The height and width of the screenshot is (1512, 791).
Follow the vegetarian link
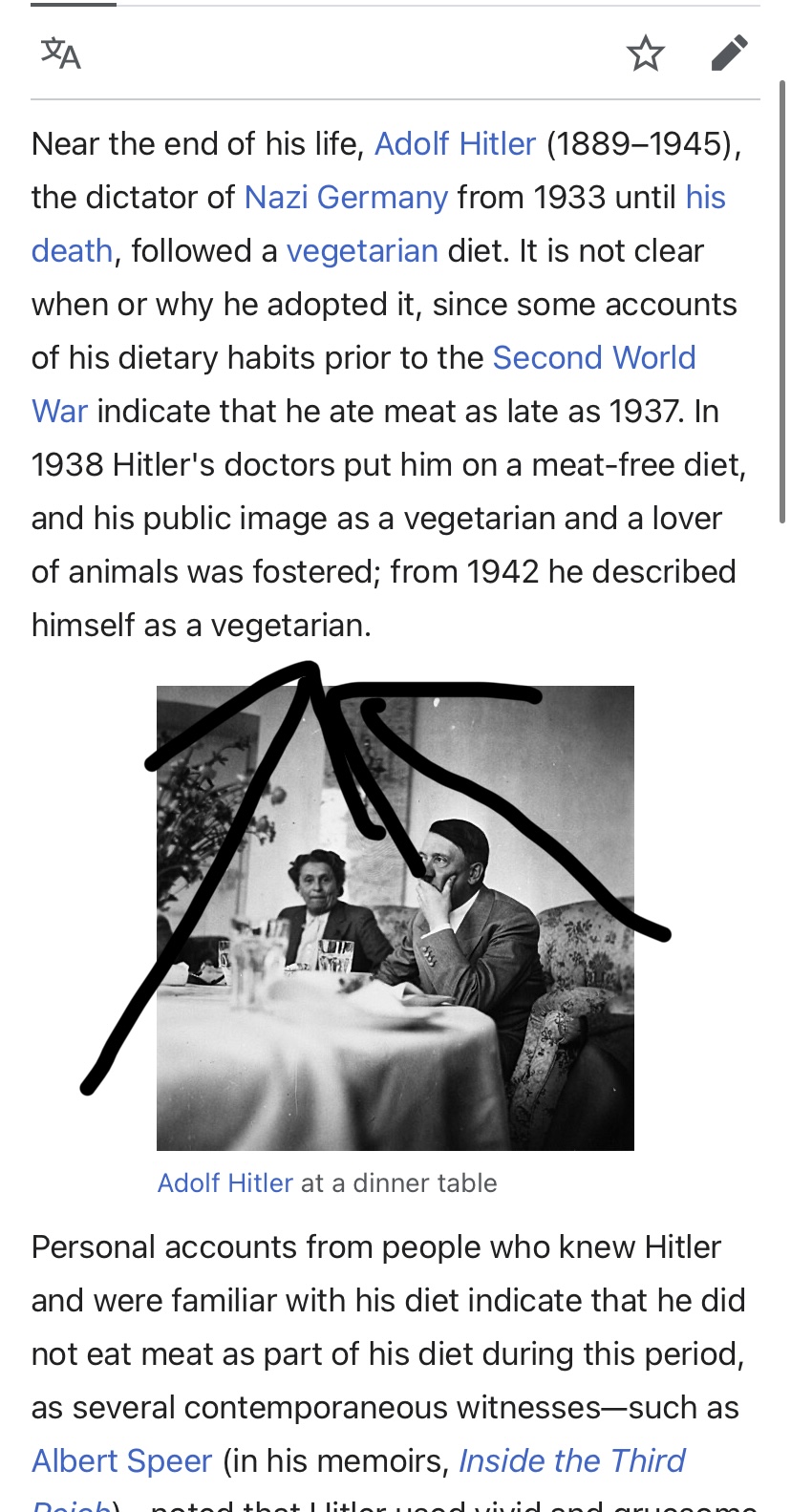(x=362, y=250)
